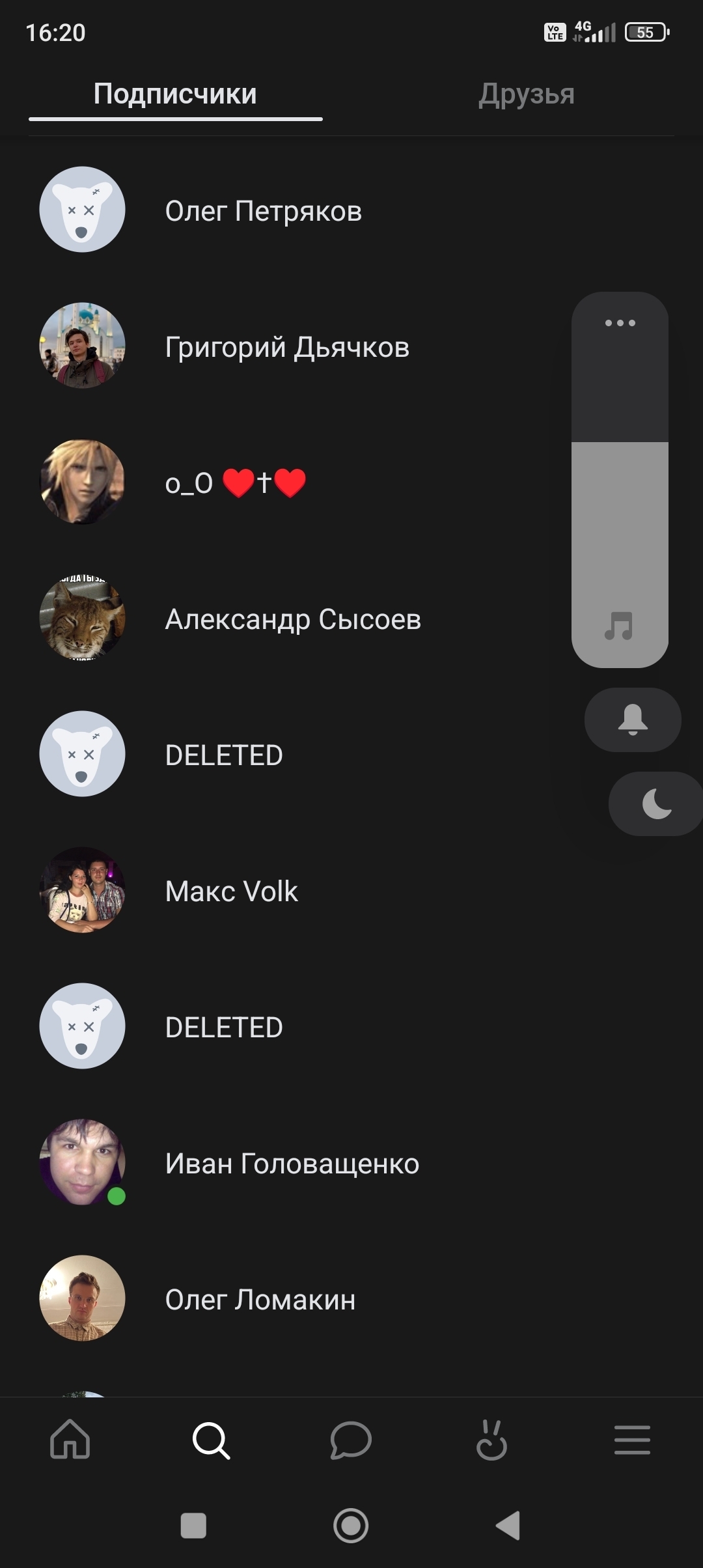Open Григорий Дьячков's profile
703x1568 pixels.
click(286, 347)
